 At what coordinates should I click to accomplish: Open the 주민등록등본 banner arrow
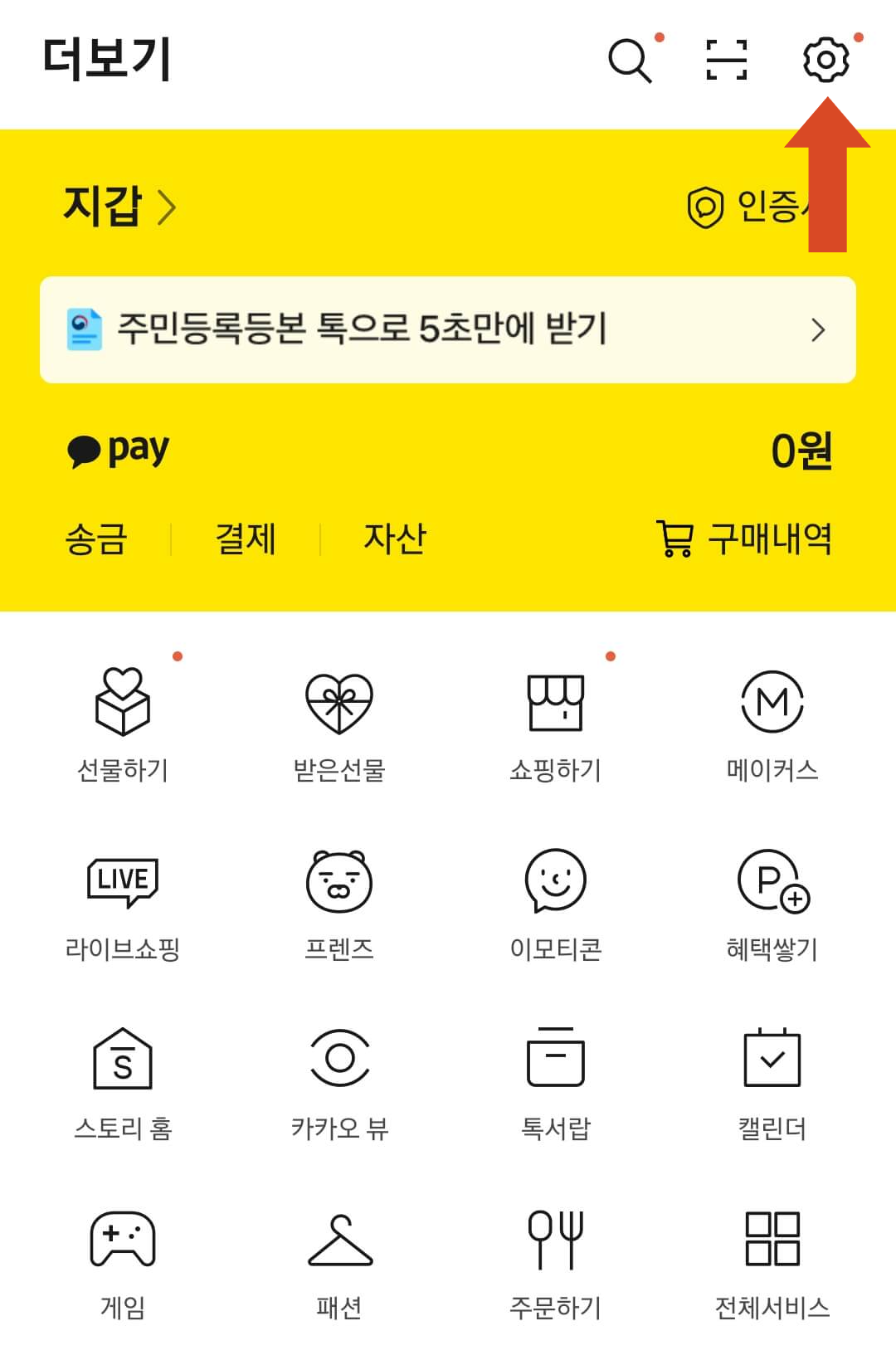tap(820, 329)
